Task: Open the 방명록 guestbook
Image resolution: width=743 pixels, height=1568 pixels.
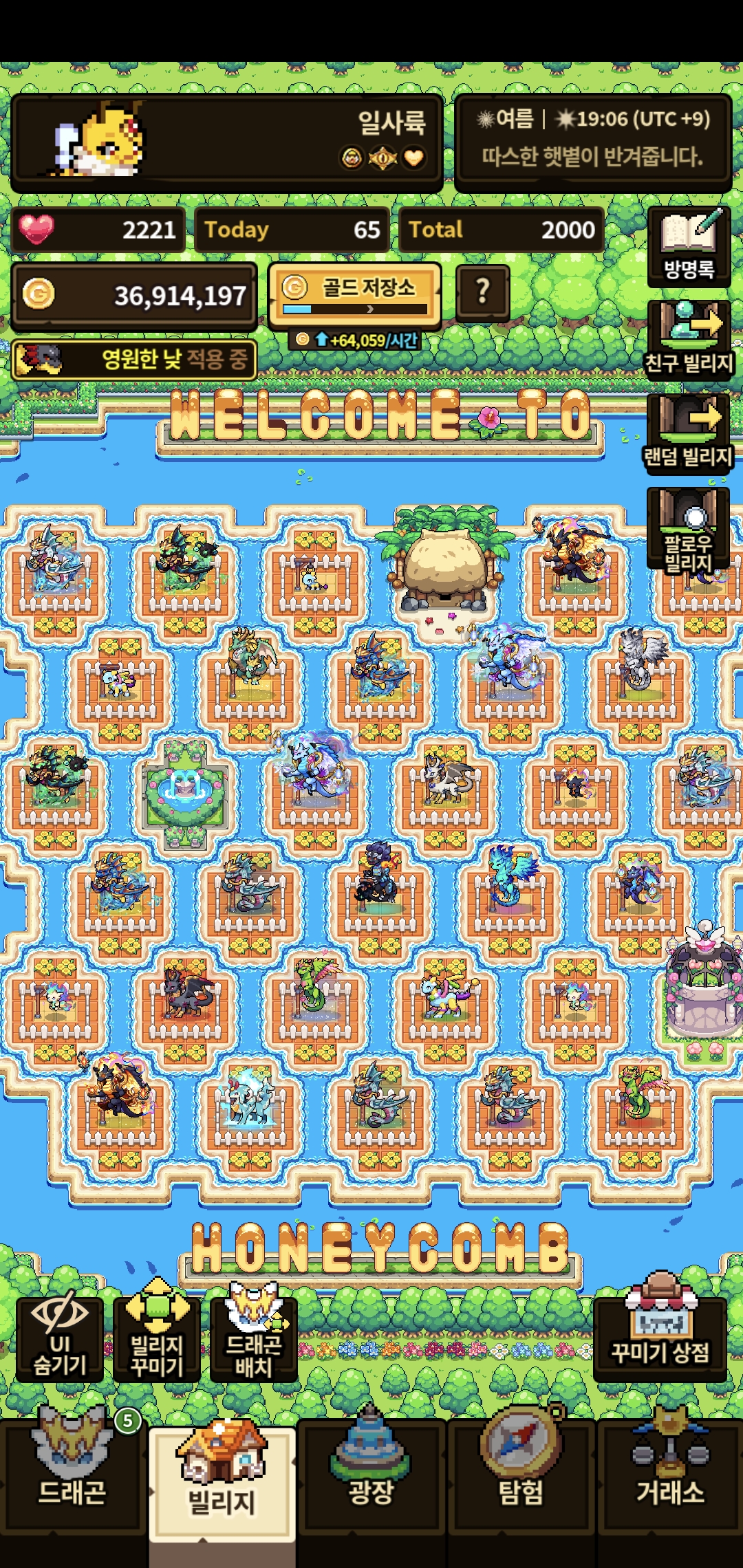Action: pos(689,247)
